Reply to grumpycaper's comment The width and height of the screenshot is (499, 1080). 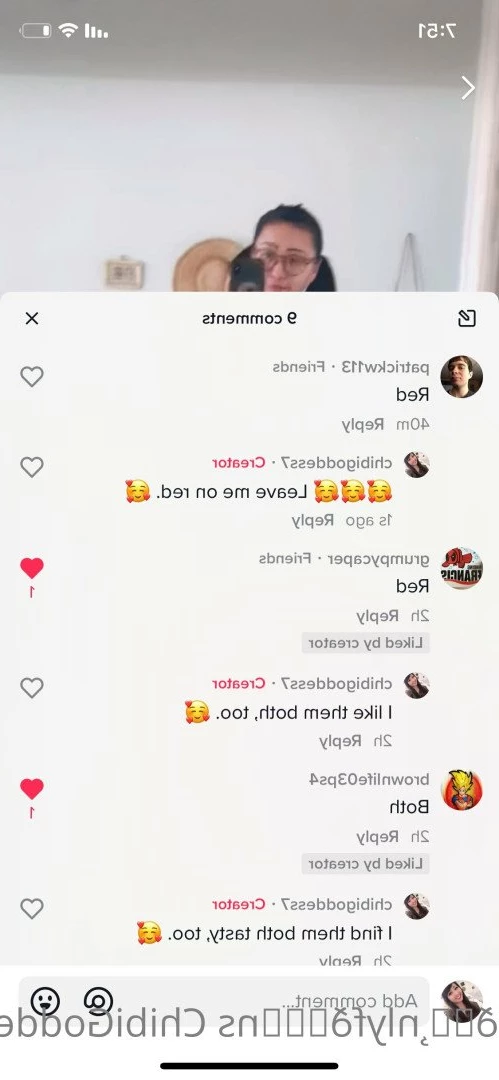tap(373, 616)
